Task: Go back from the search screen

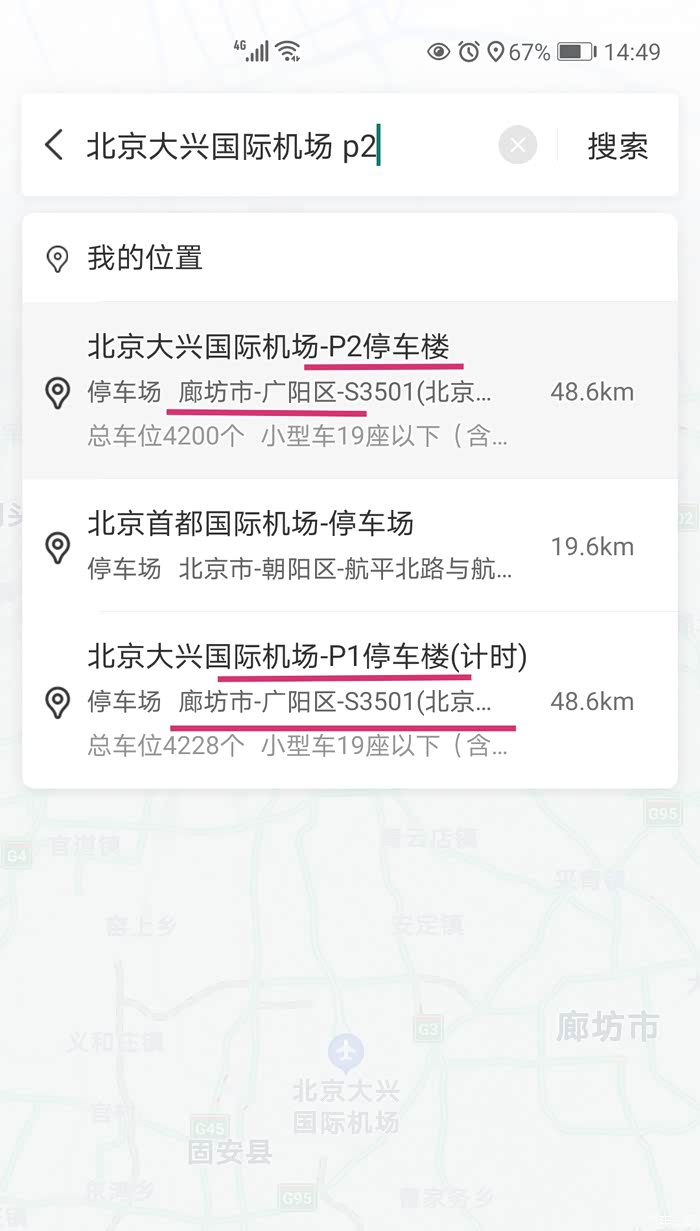Action: 54,146
